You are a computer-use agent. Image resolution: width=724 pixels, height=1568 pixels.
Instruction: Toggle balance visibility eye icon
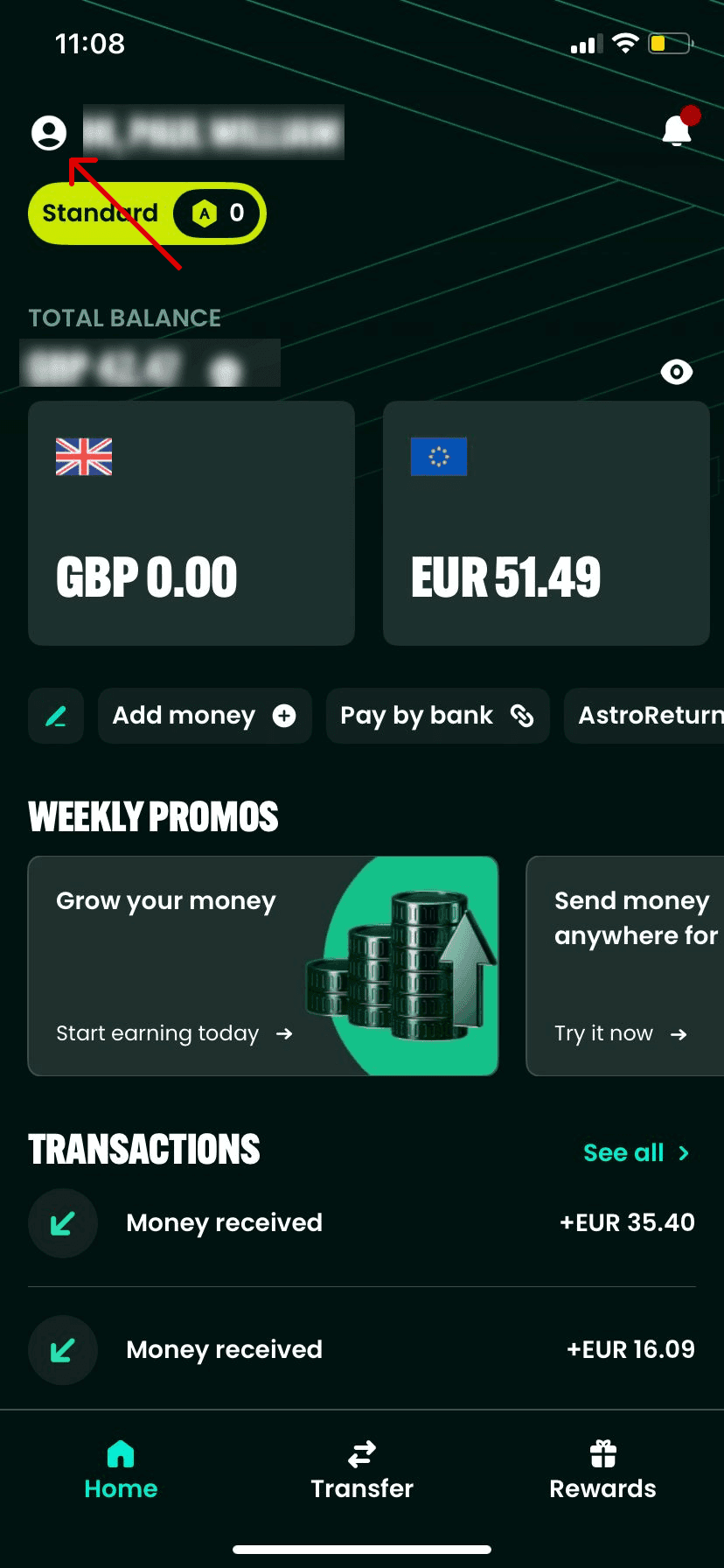pyautogui.click(x=676, y=373)
